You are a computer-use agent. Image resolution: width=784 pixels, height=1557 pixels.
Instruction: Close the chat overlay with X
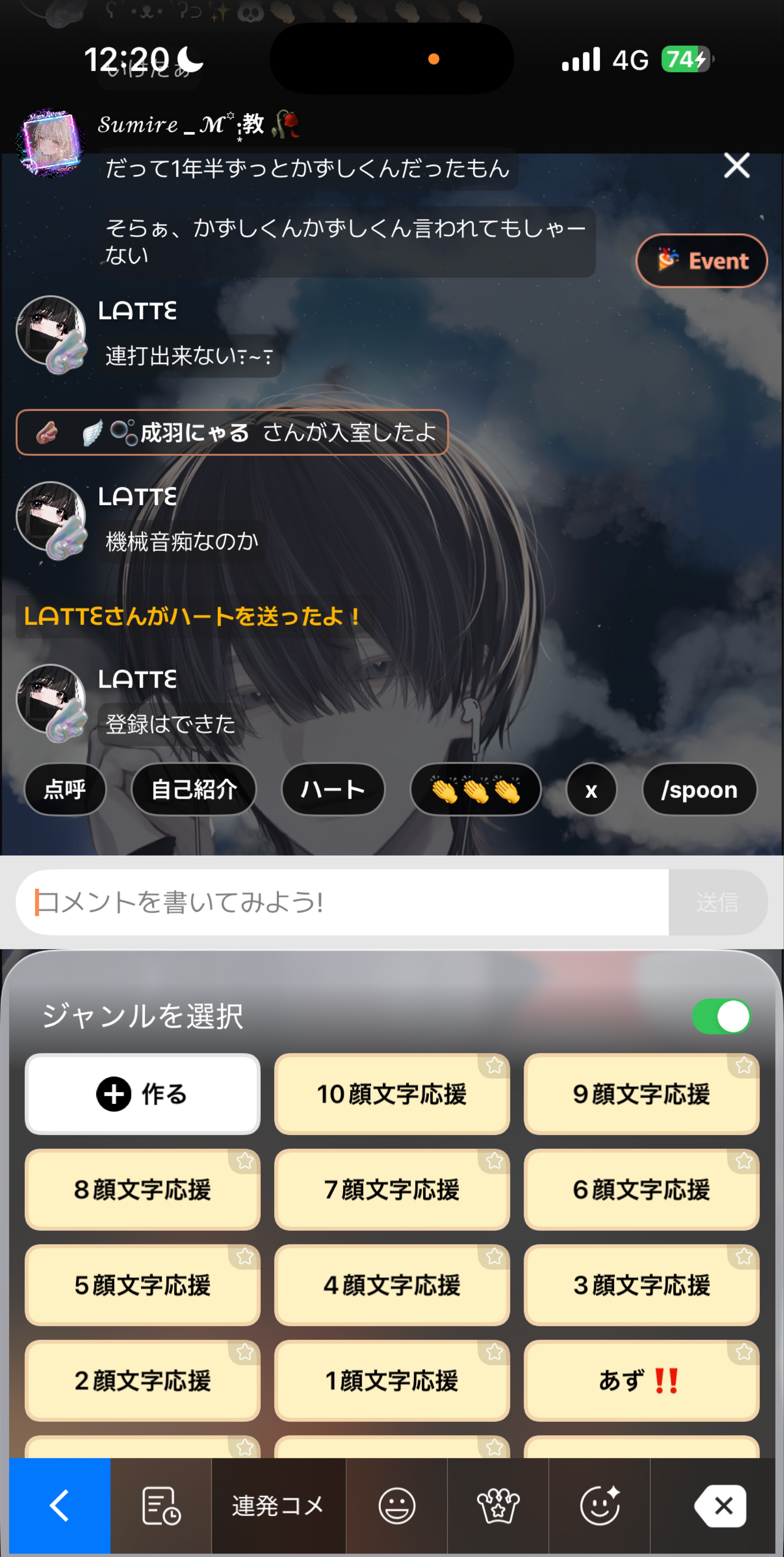736,166
